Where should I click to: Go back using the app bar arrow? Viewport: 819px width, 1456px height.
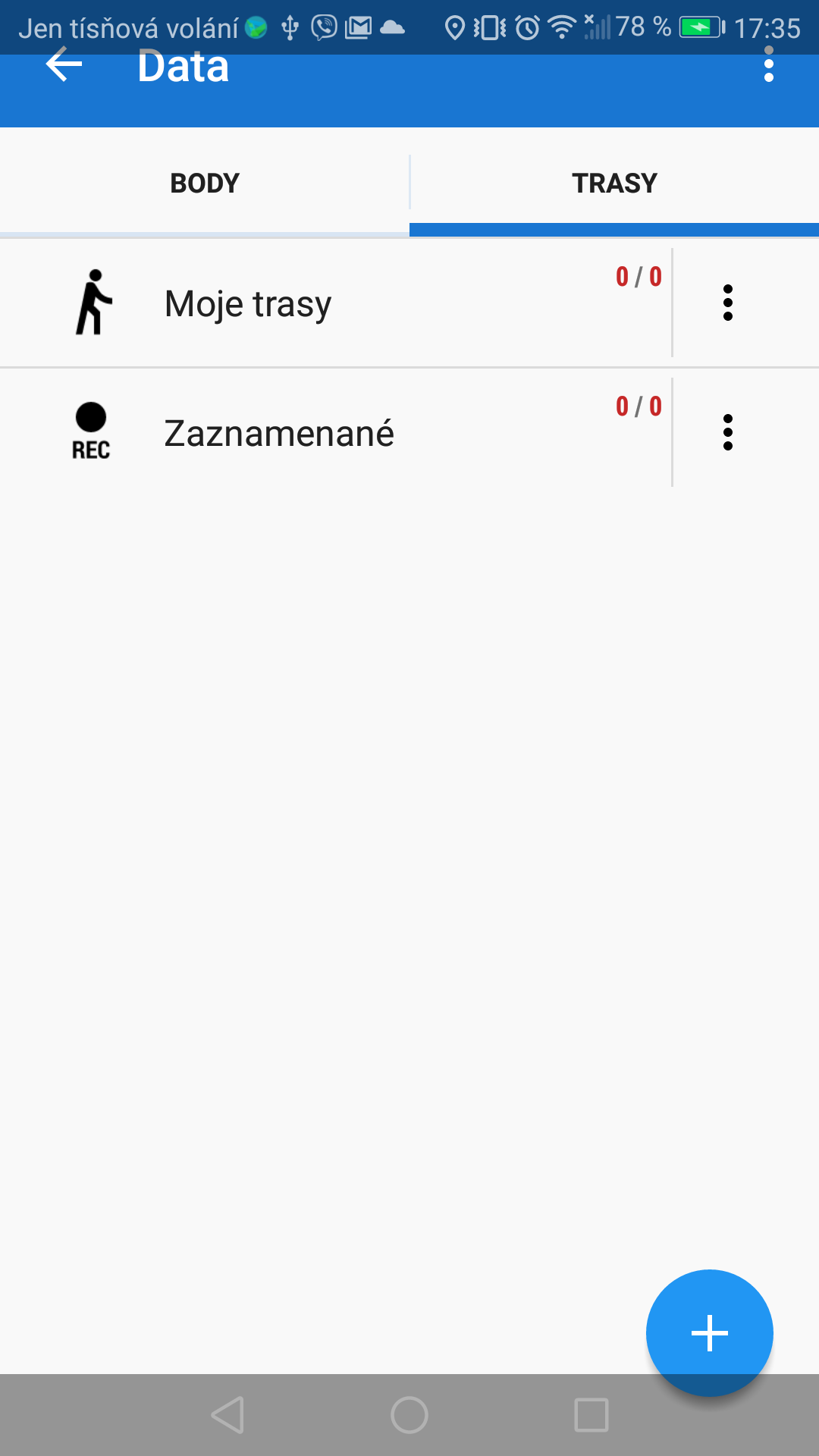(x=64, y=66)
